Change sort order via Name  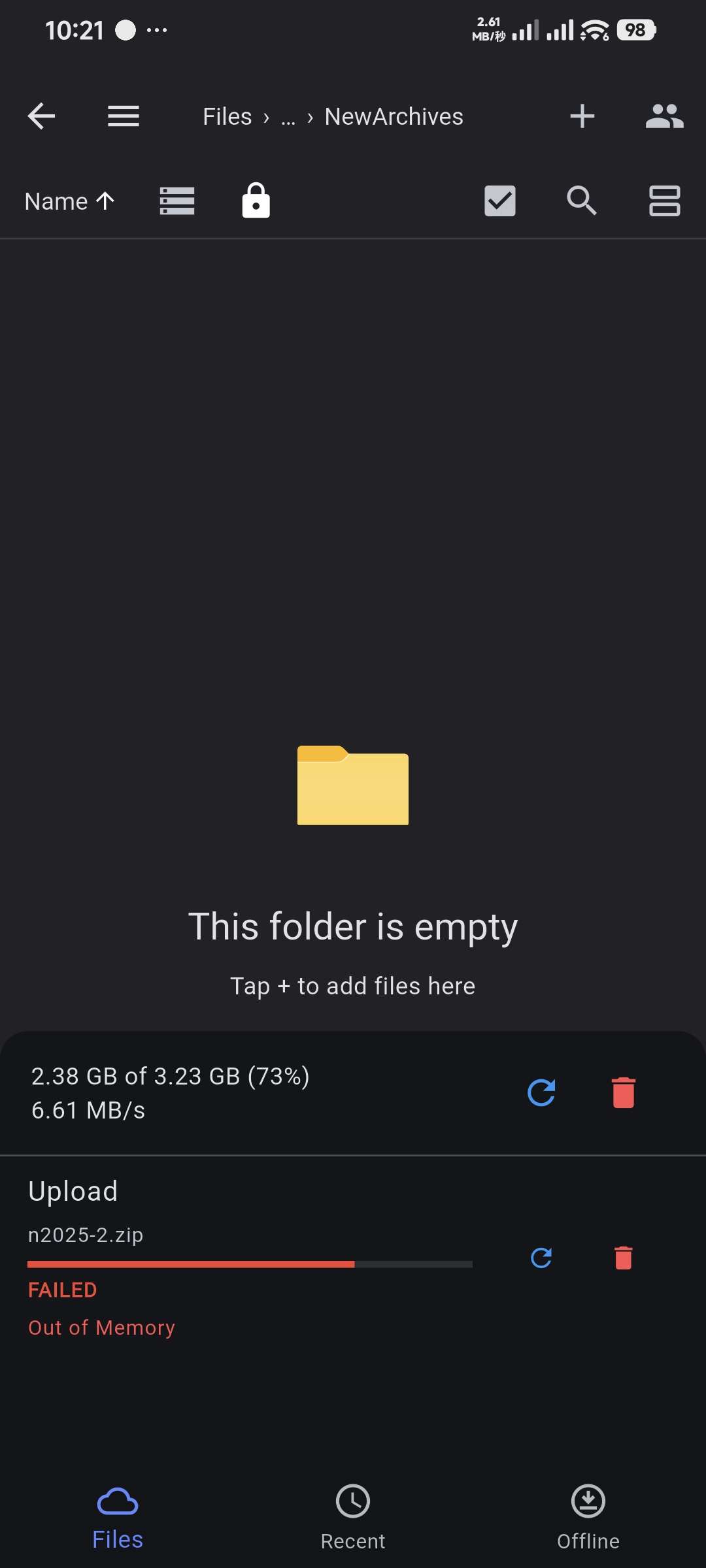click(69, 201)
